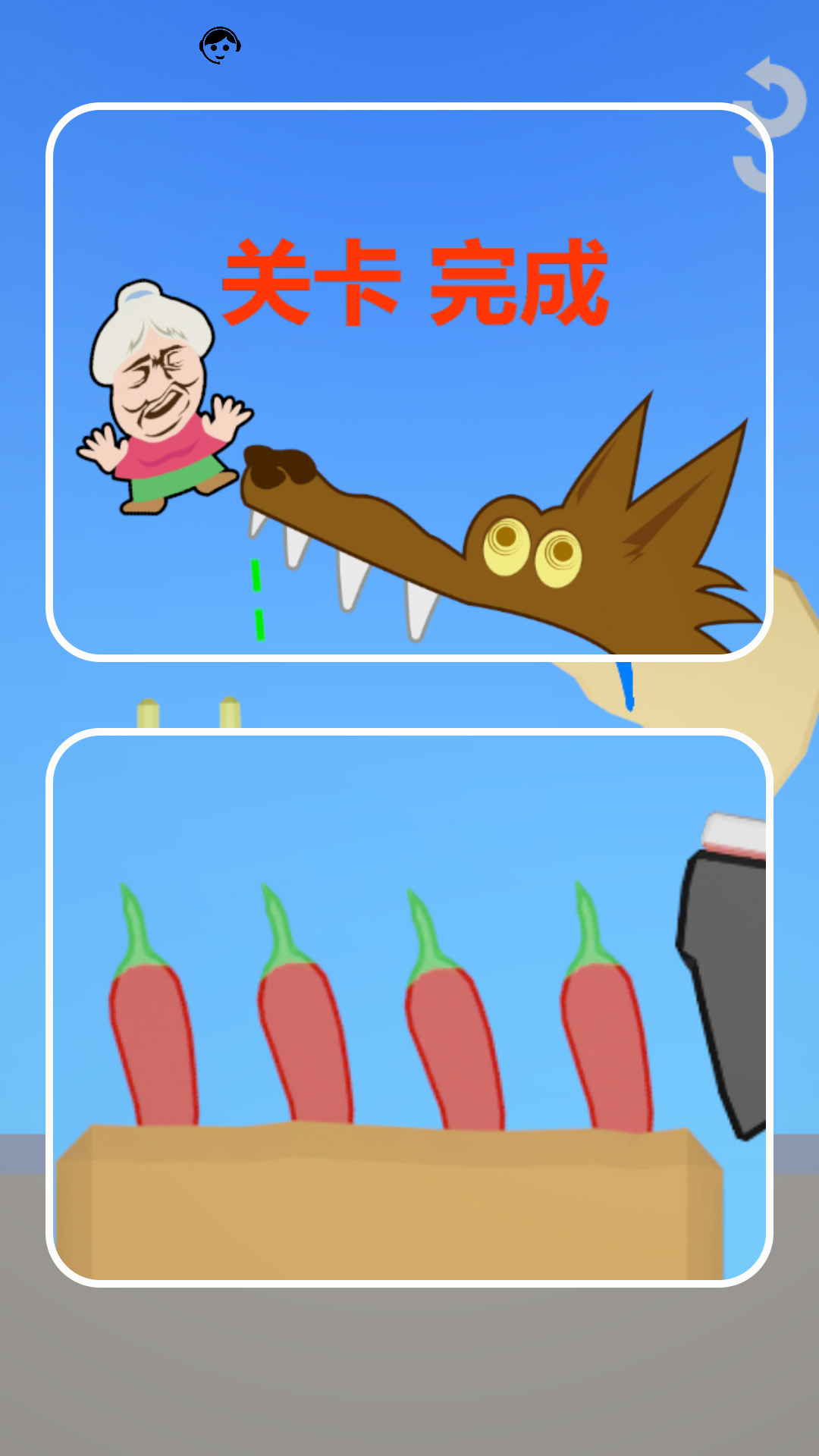Open the customer service headset icon
Screen dimensions: 819x1456
(x=220, y=45)
